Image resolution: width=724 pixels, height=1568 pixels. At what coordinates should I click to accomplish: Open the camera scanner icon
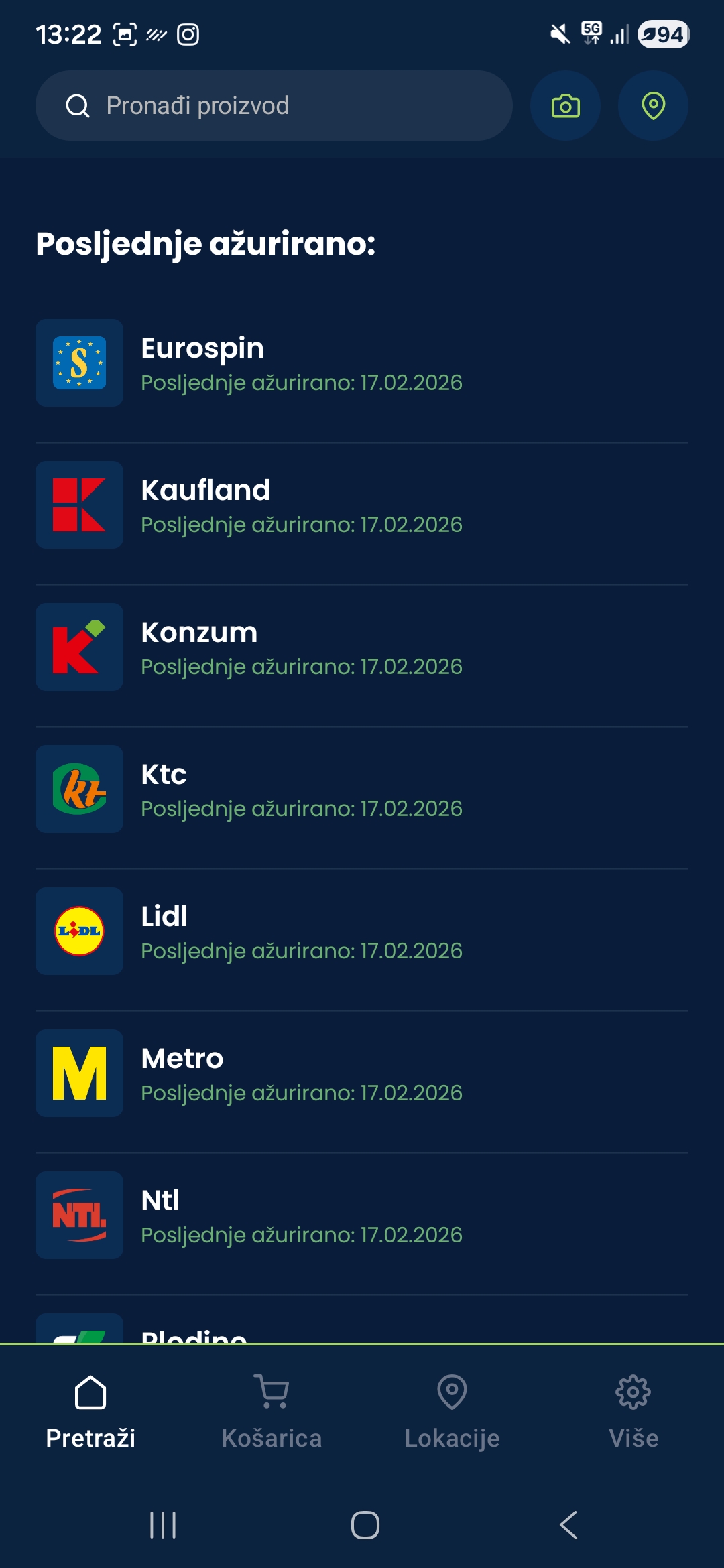(x=565, y=106)
